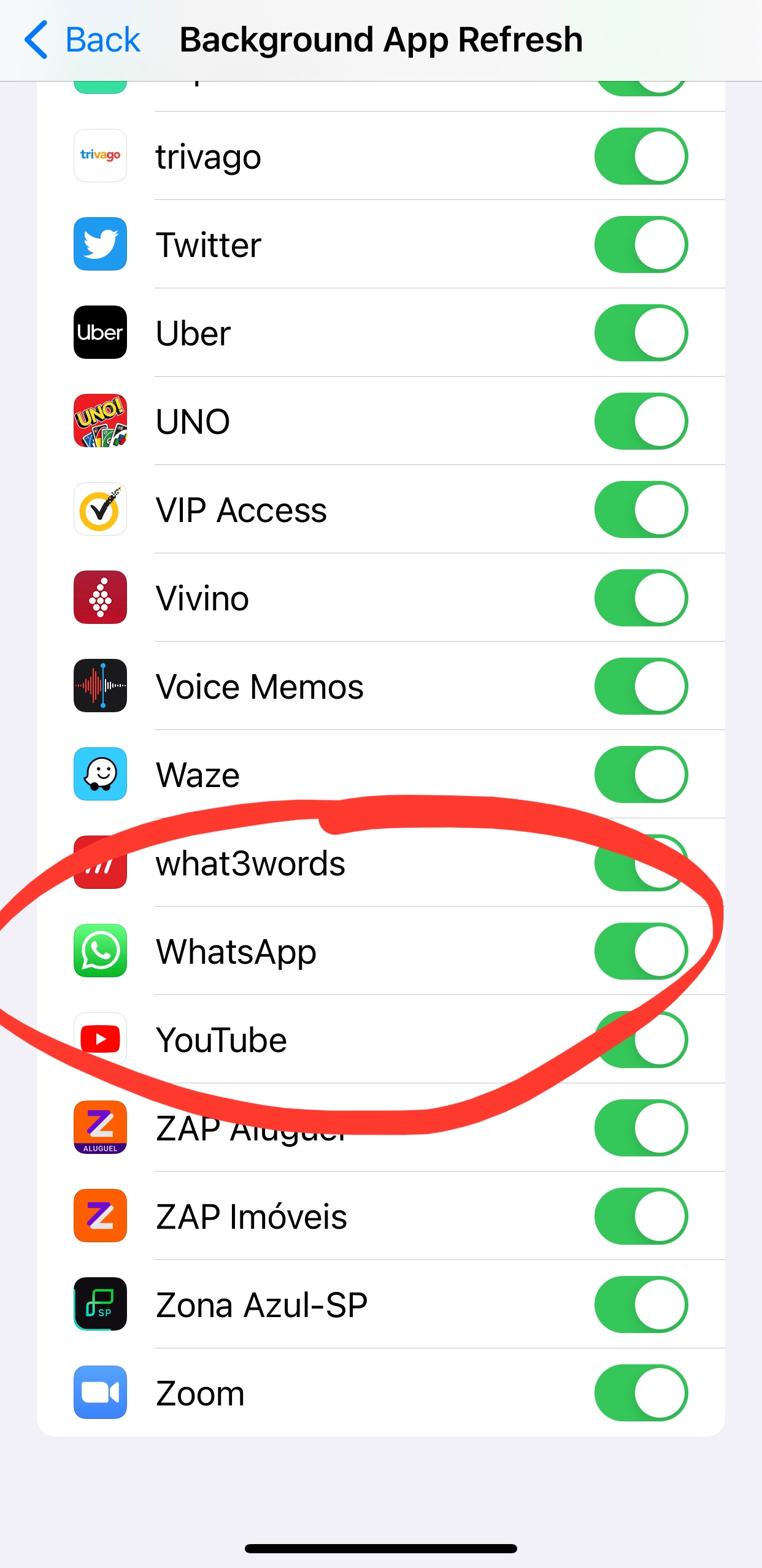The image size is (762, 1568).
Task: Disable Twitter background app refresh
Action: pos(641,244)
